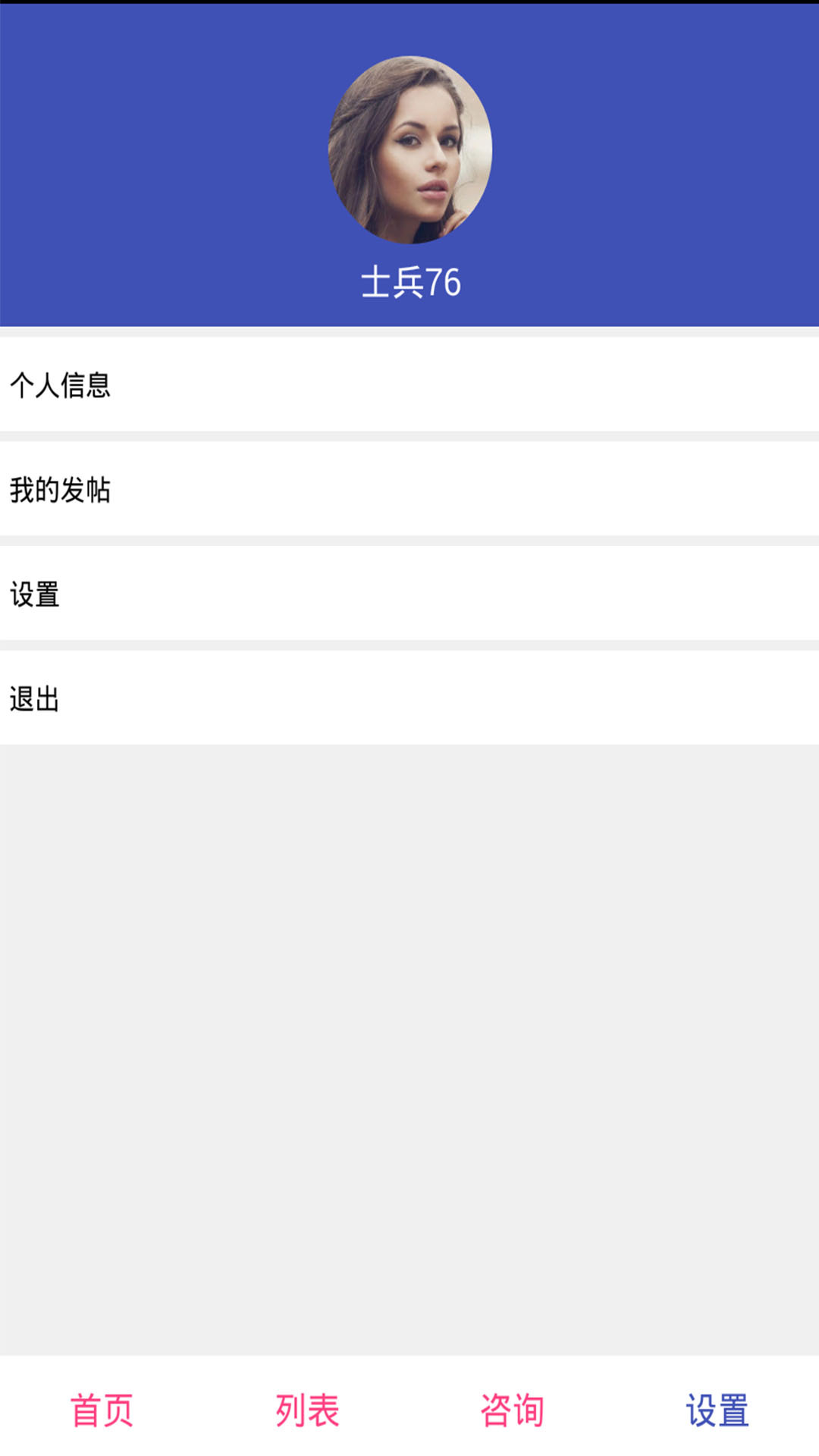Switch to the 列表 tab
Screen dimensions: 819x1456
[307, 1409]
